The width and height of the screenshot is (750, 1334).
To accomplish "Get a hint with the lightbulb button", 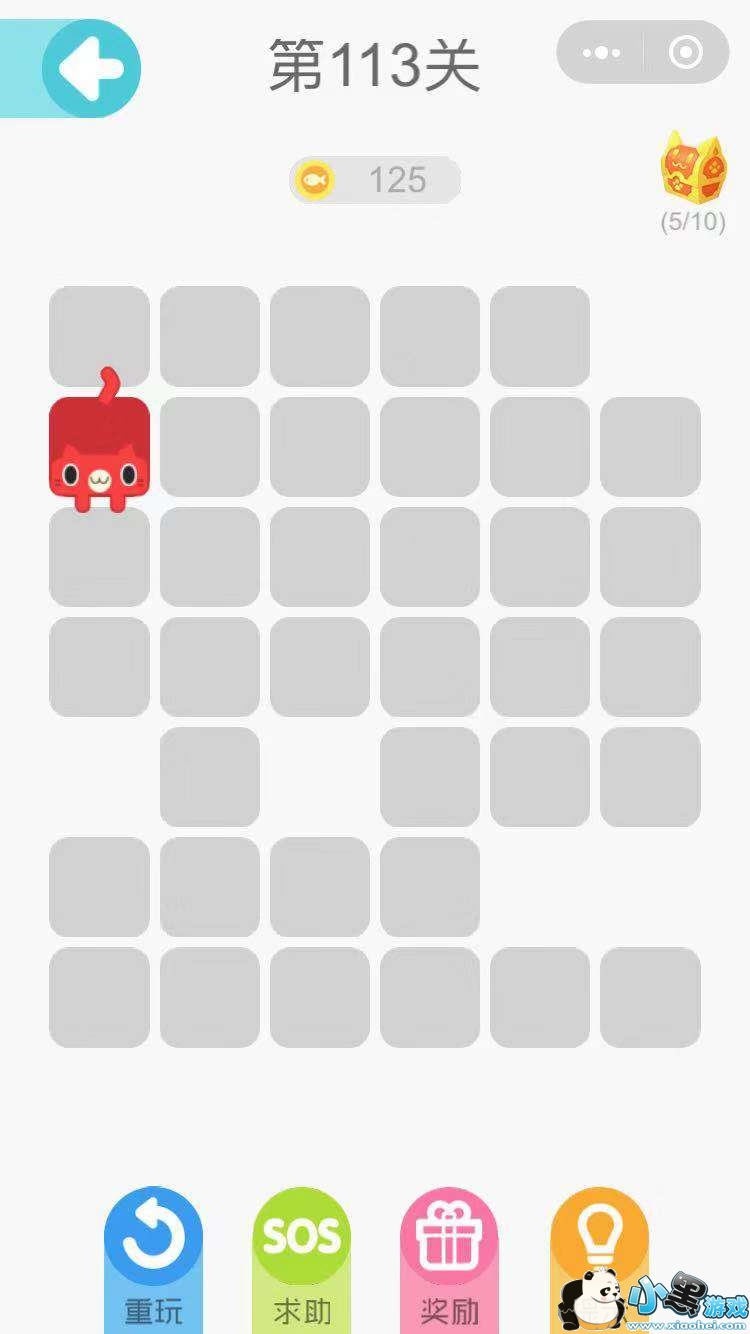I will coord(598,1238).
